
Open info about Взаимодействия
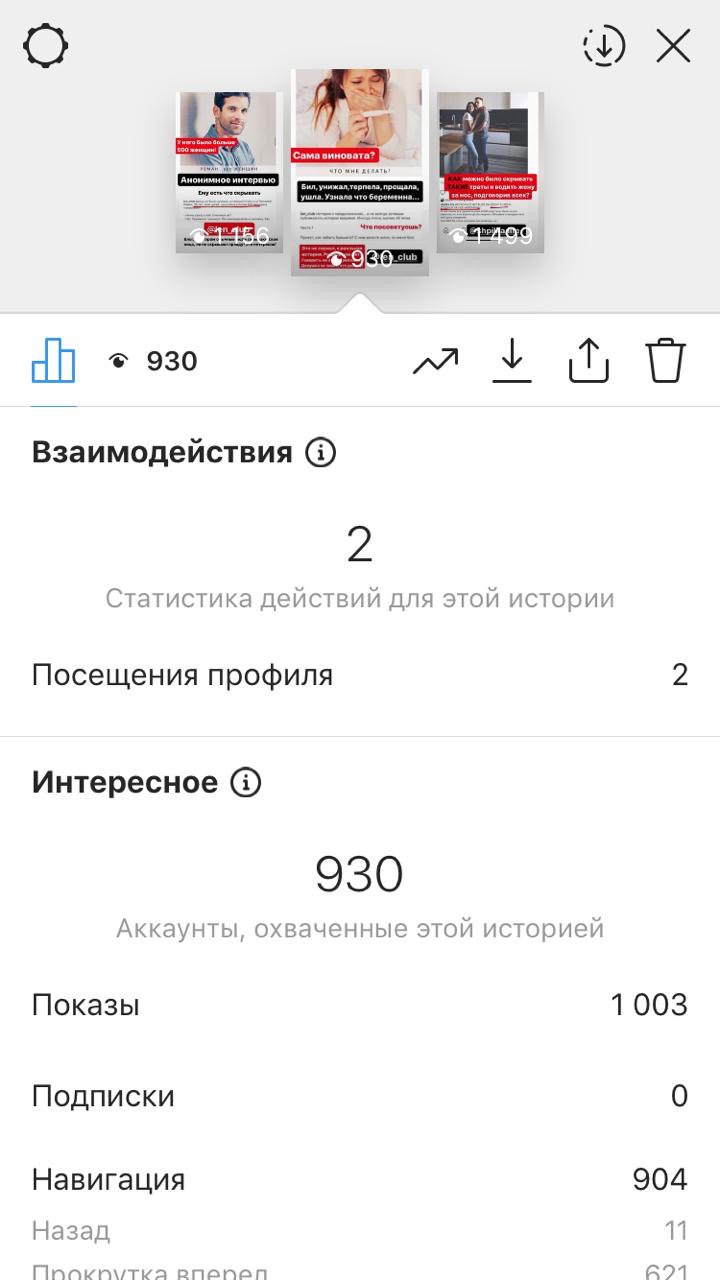320,453
